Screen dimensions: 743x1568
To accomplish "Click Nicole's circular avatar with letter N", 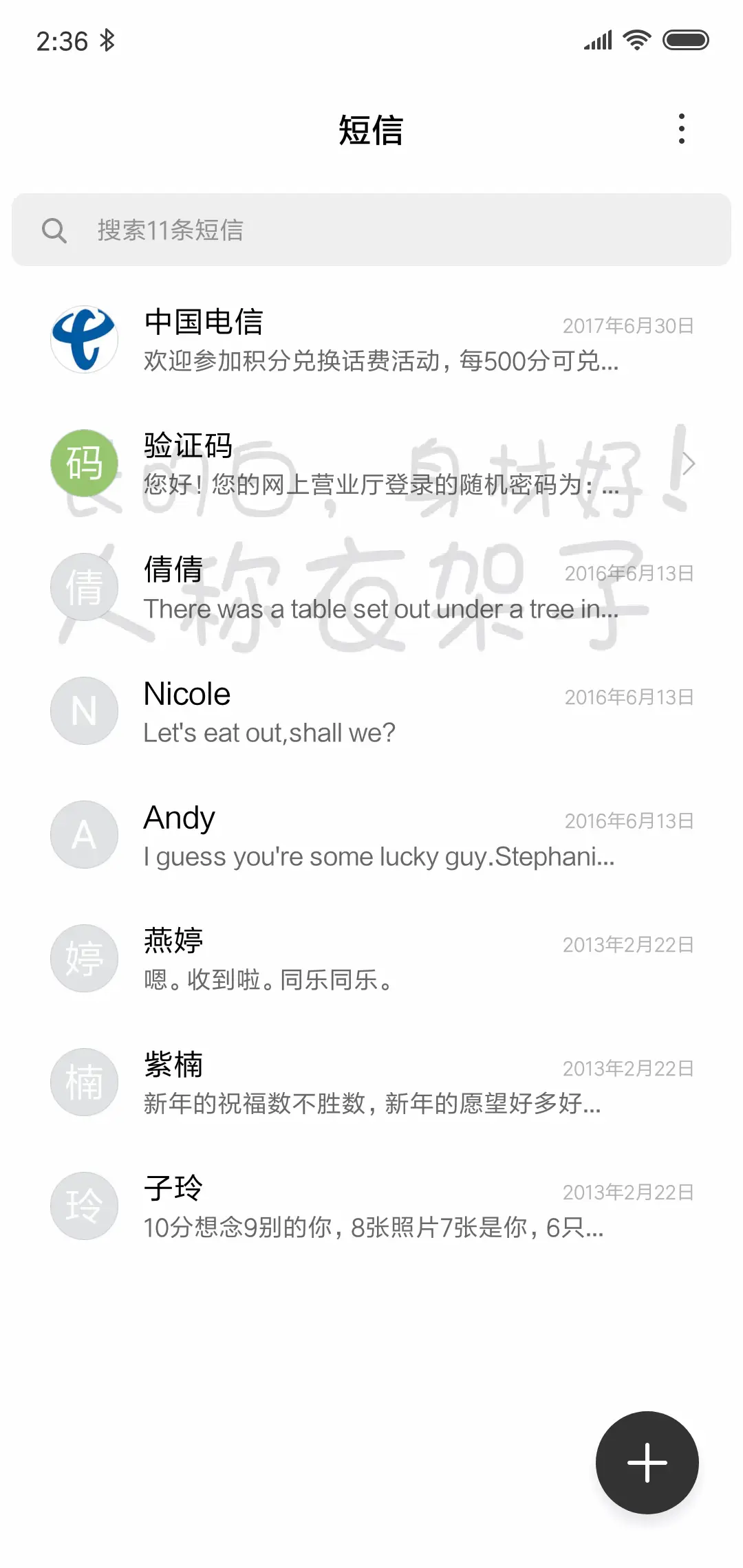I will pyautogui.click(x=84, y=710).
